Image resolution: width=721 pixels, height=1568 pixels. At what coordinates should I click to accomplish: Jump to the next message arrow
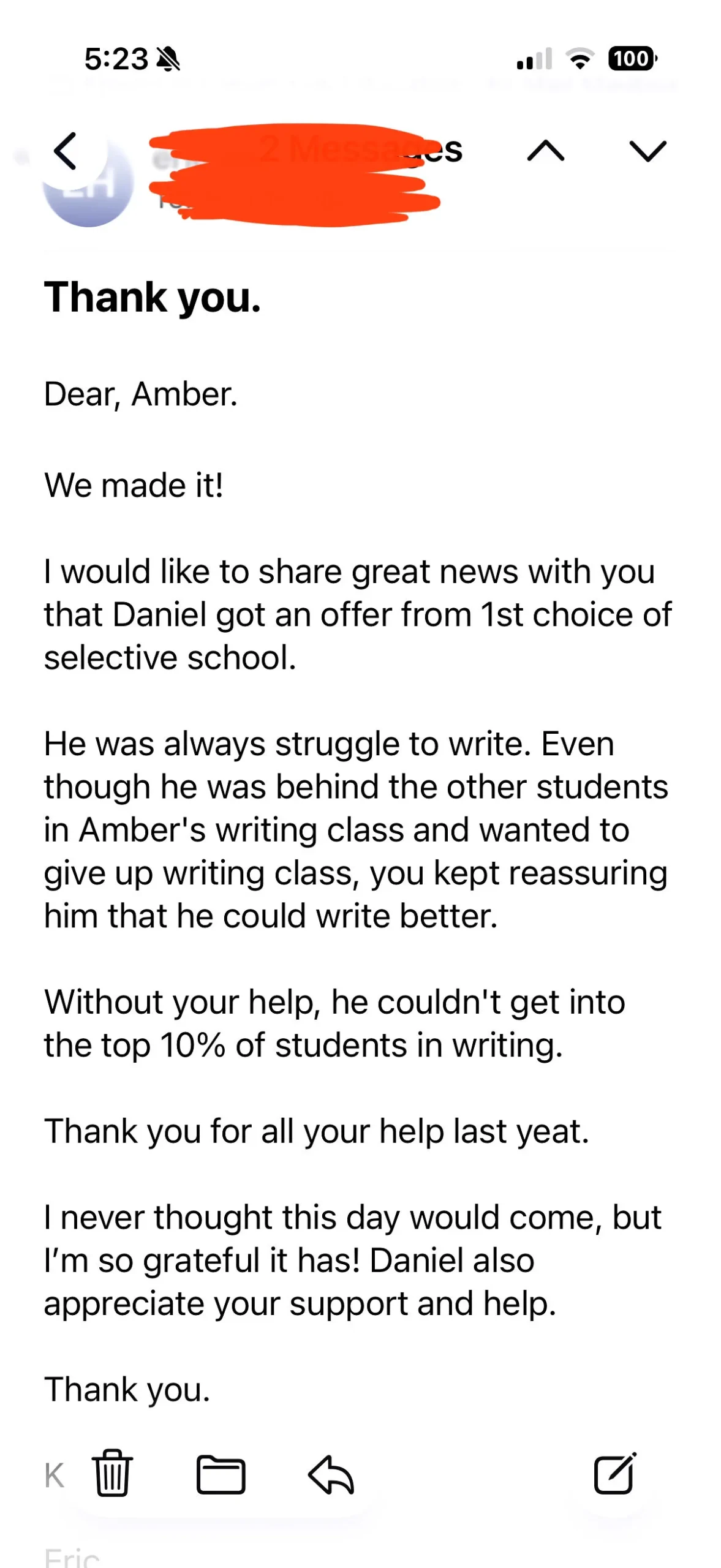pyautogui.click(x=647, y=151)
